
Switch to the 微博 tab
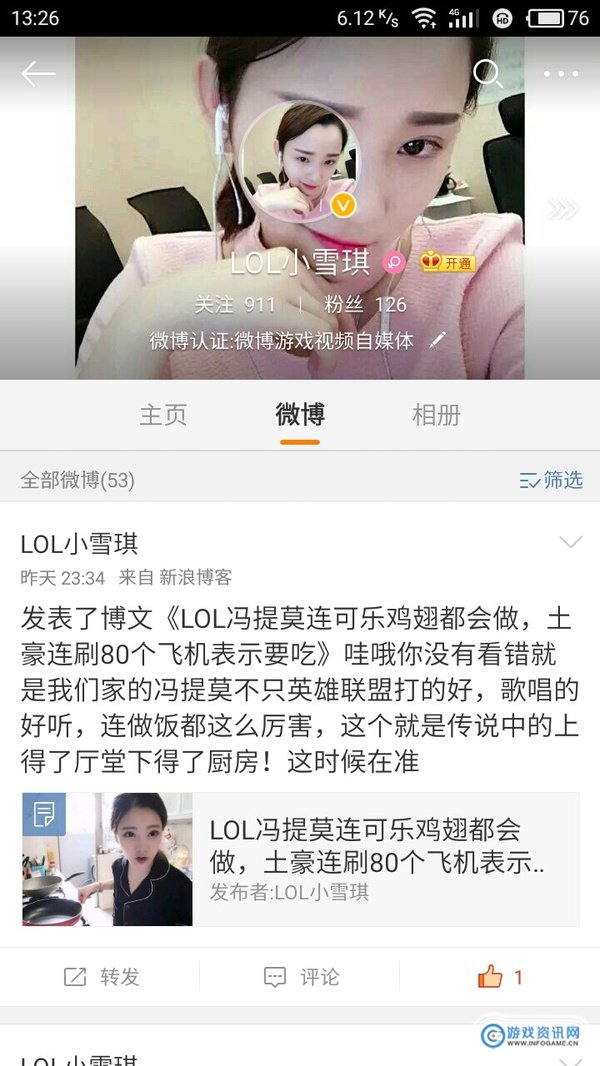[x=300, y=415]
